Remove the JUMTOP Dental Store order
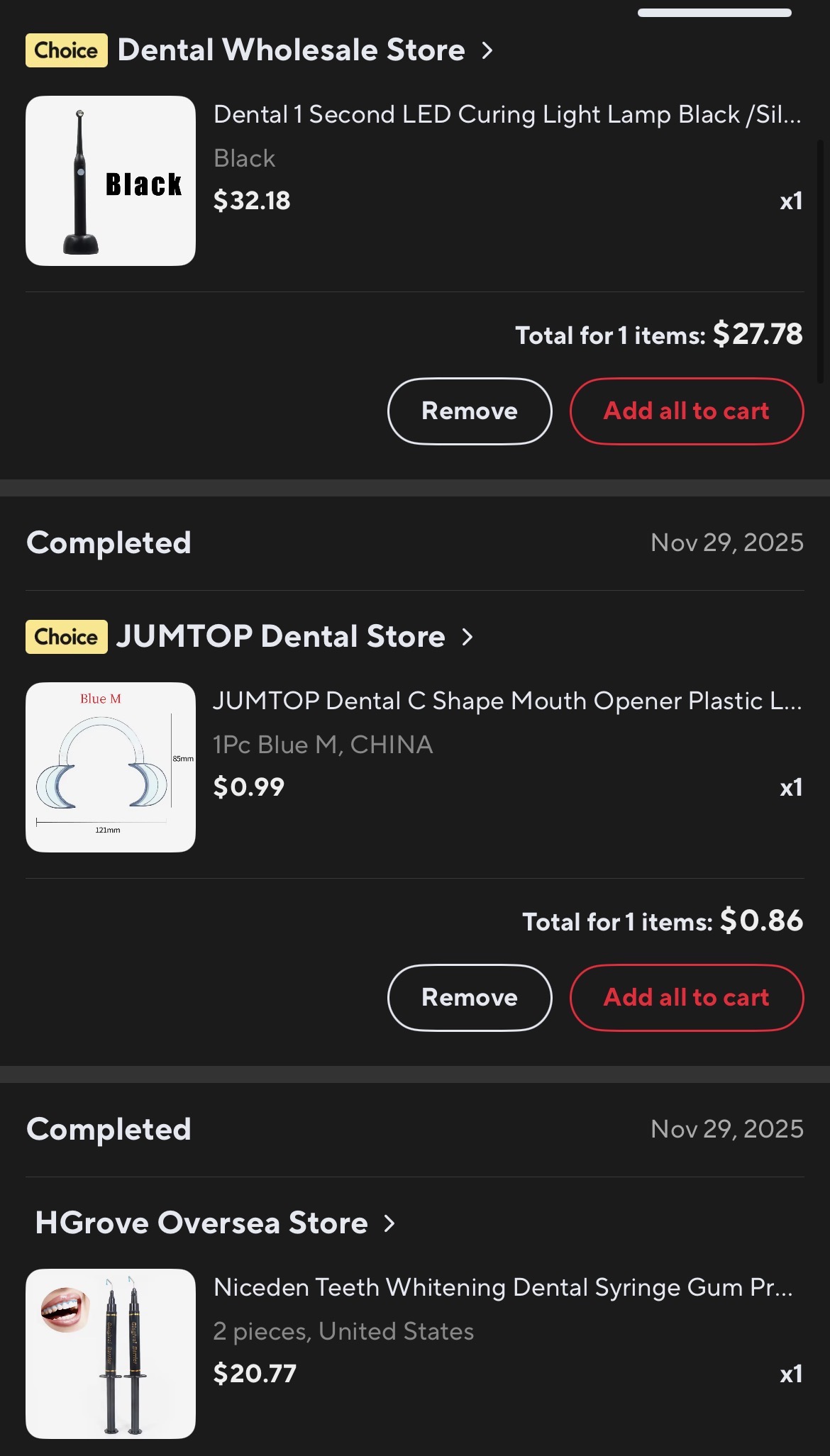 click(x=469, y=998)
